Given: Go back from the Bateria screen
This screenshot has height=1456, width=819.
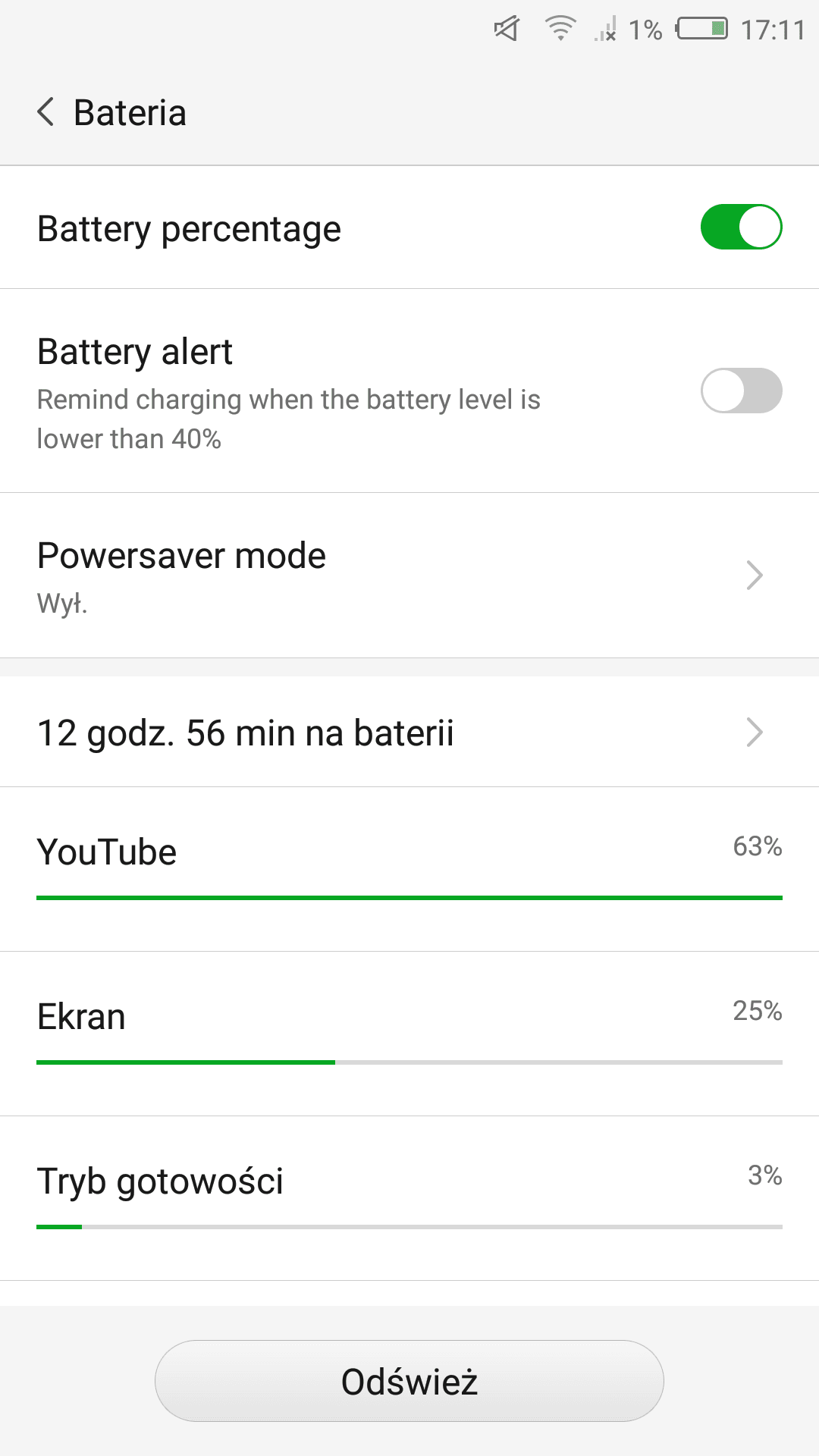Looking at the screenshot, I should pos(47,112).
